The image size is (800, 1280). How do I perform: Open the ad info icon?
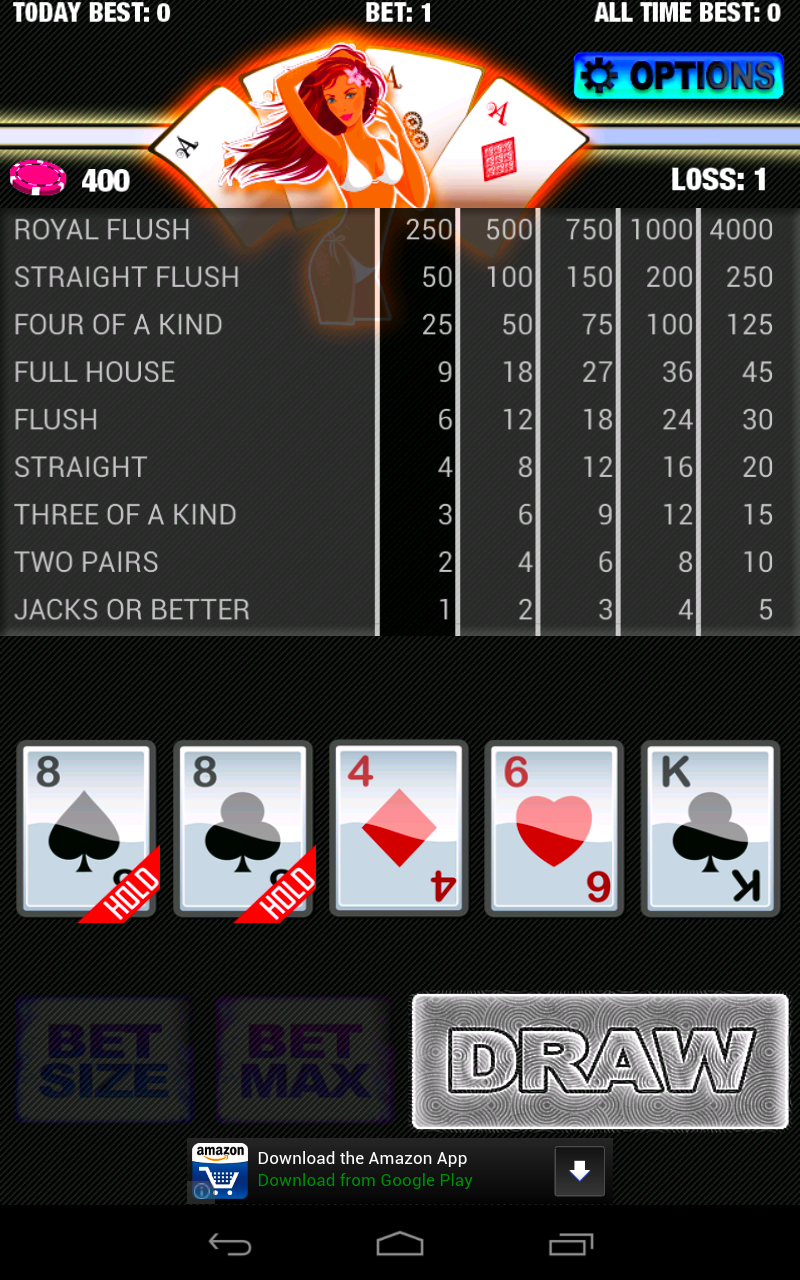coord(202,1191)
